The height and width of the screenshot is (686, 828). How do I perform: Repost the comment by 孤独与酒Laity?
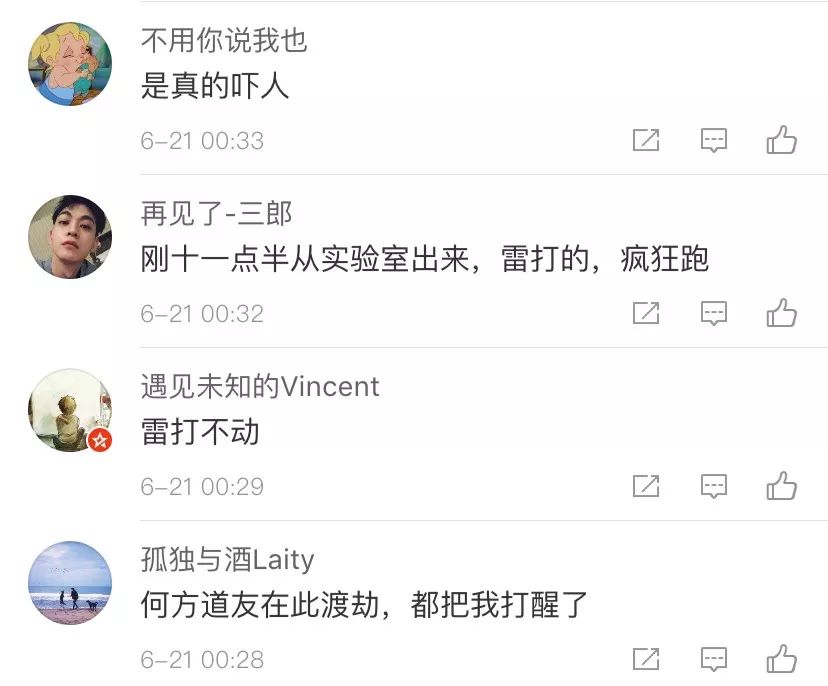(x=646, y=660)
